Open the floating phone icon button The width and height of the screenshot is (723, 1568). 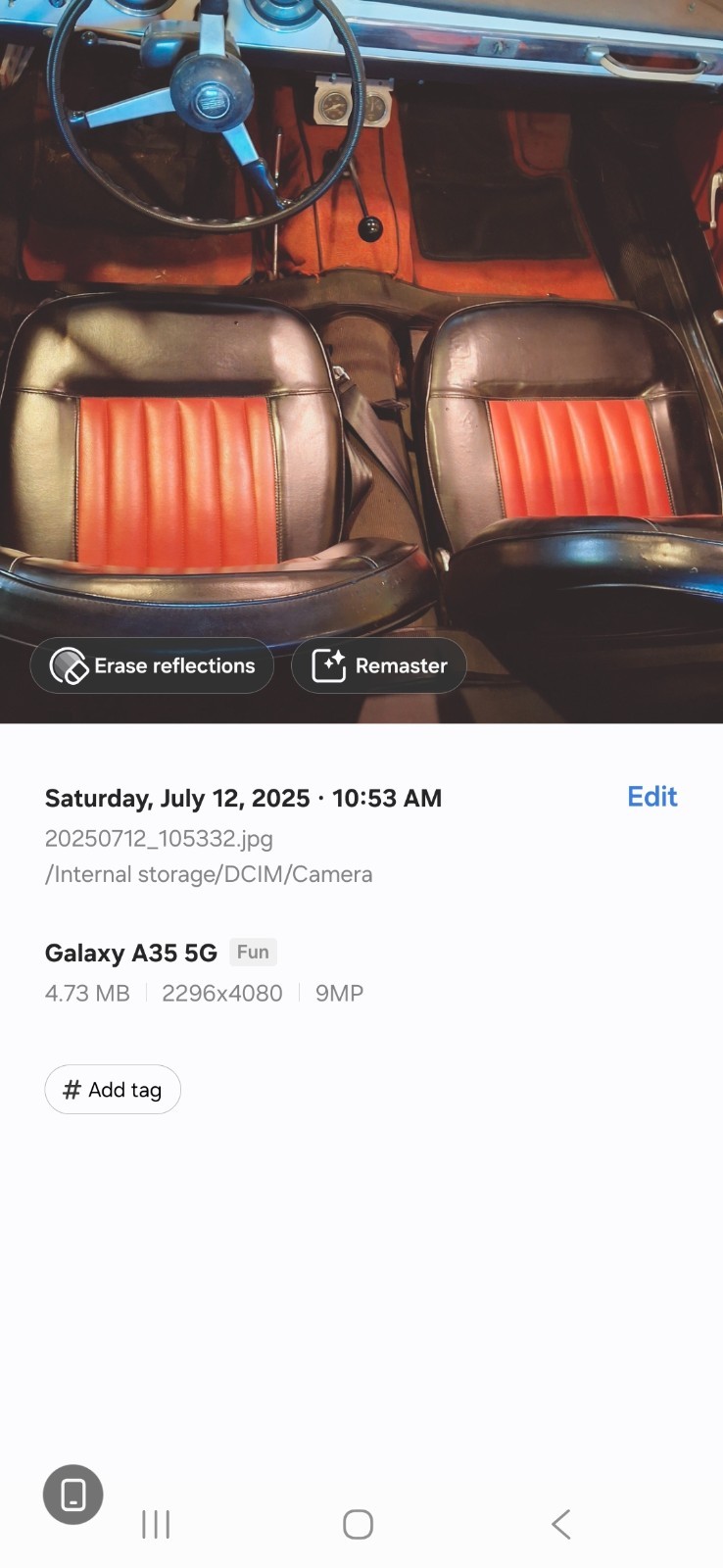pyautogui.click(x=73, y=1494)
